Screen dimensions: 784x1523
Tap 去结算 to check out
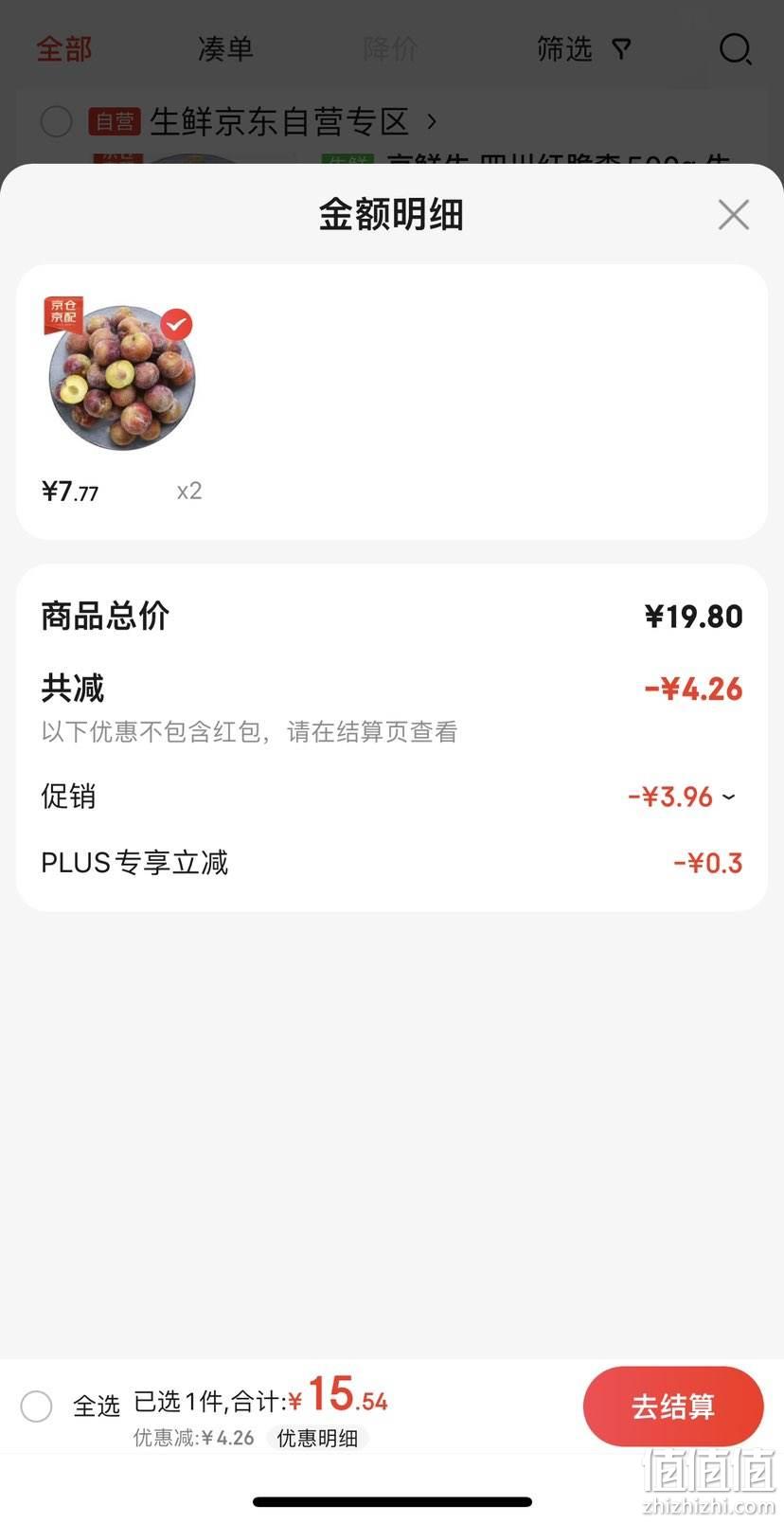[x=673, y=1407]
